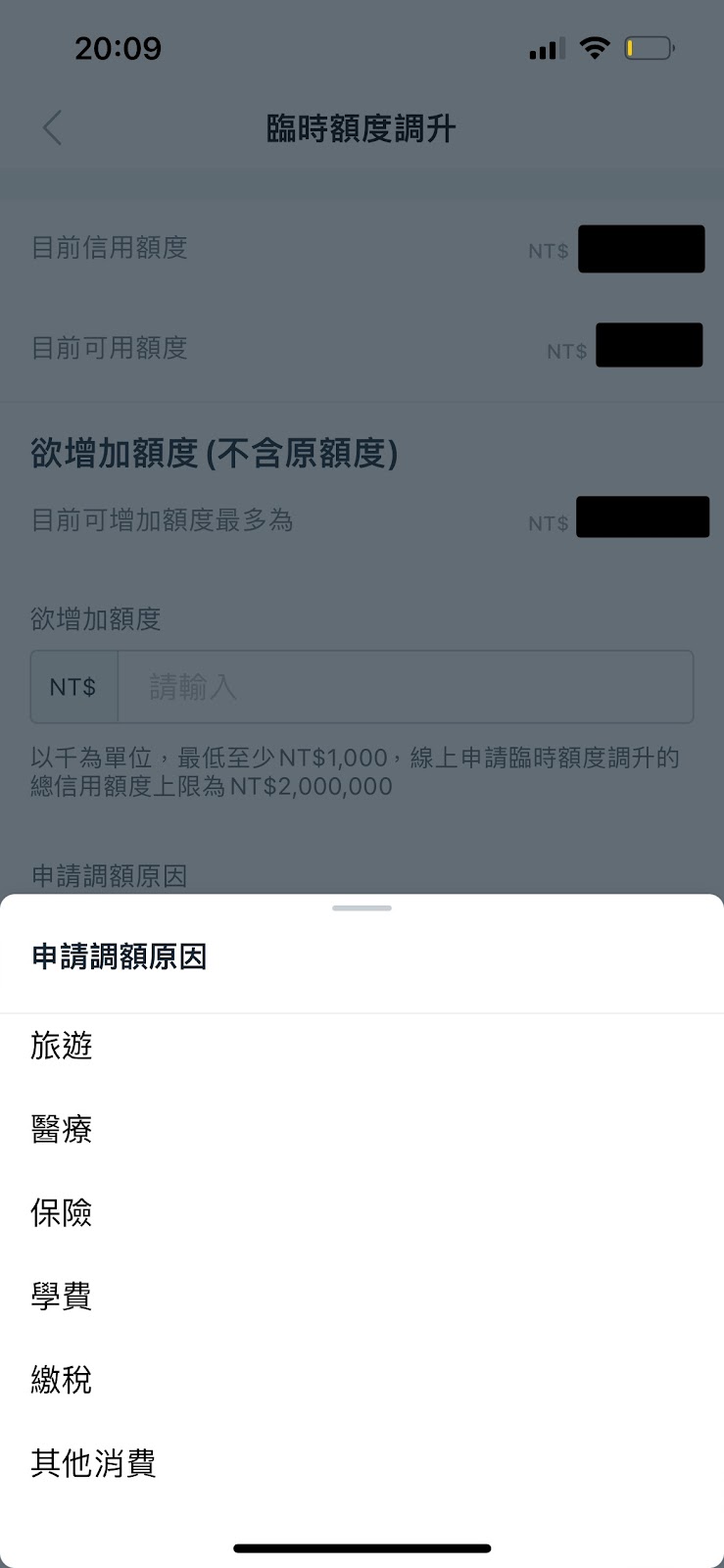This screenshot has width=724, height=1568.
Task: Select the 學費 option
Action: click(362, 1297)
